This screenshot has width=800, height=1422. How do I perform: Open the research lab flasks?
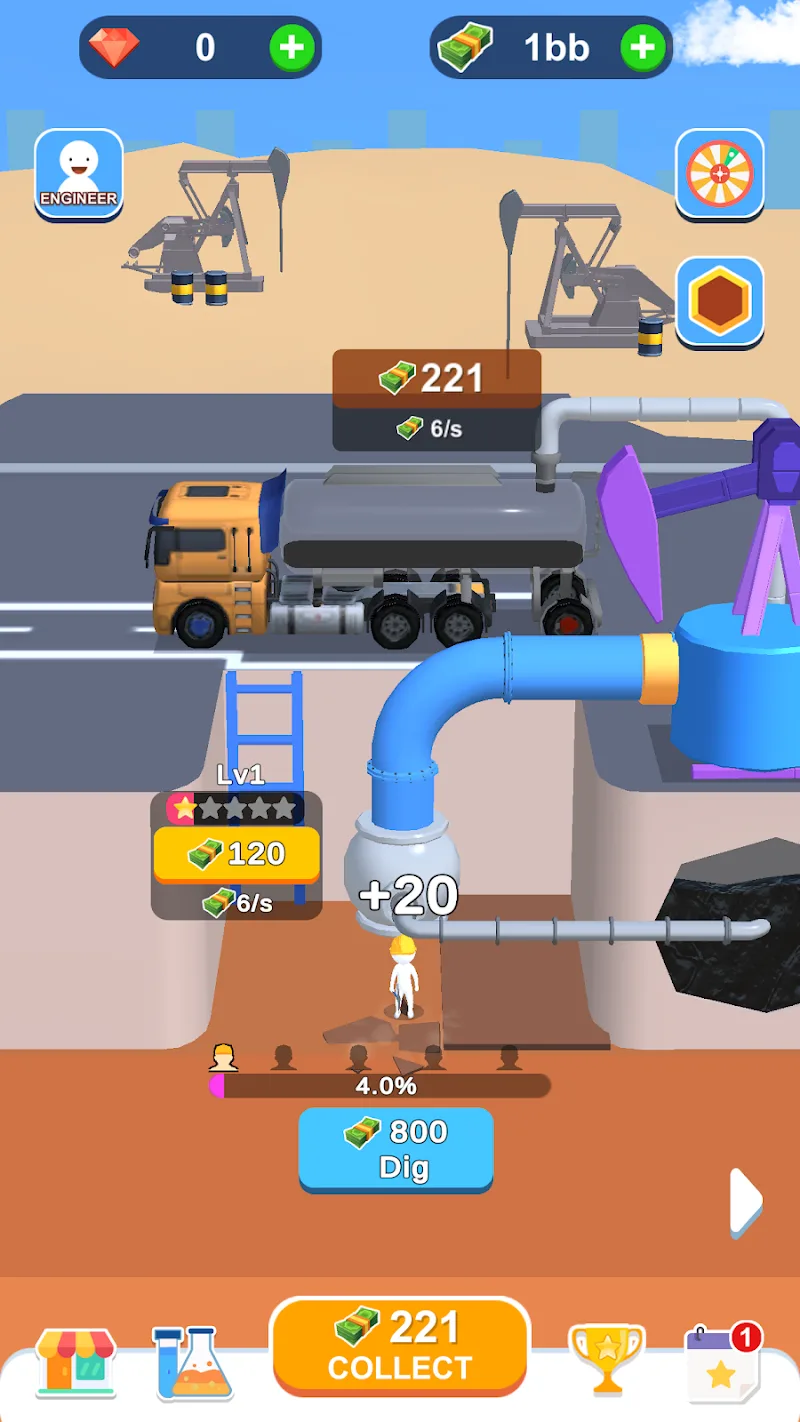tap(193, 1361)
